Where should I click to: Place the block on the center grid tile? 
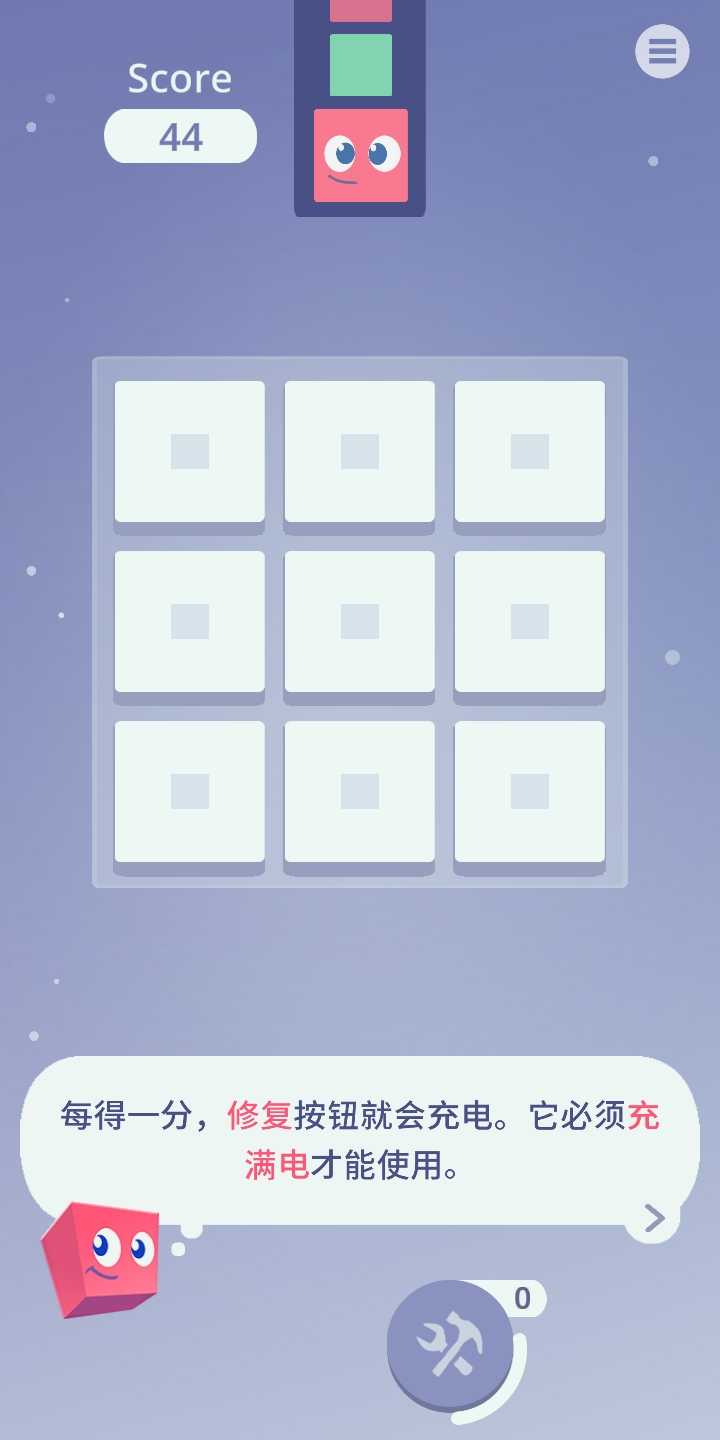360,621
